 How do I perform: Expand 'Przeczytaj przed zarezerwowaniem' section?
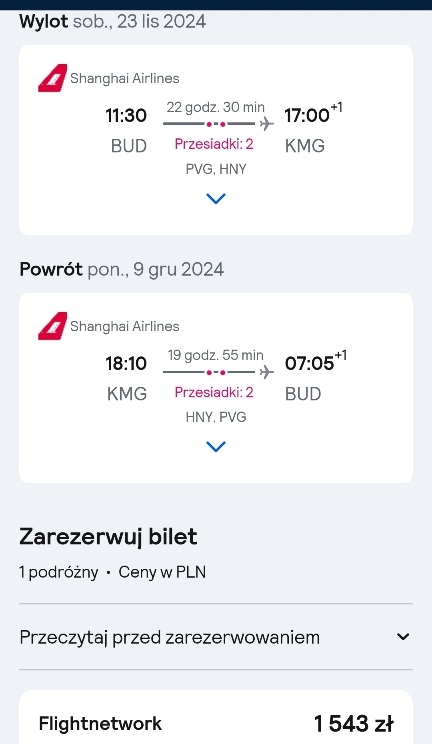(x=216, y=637)
